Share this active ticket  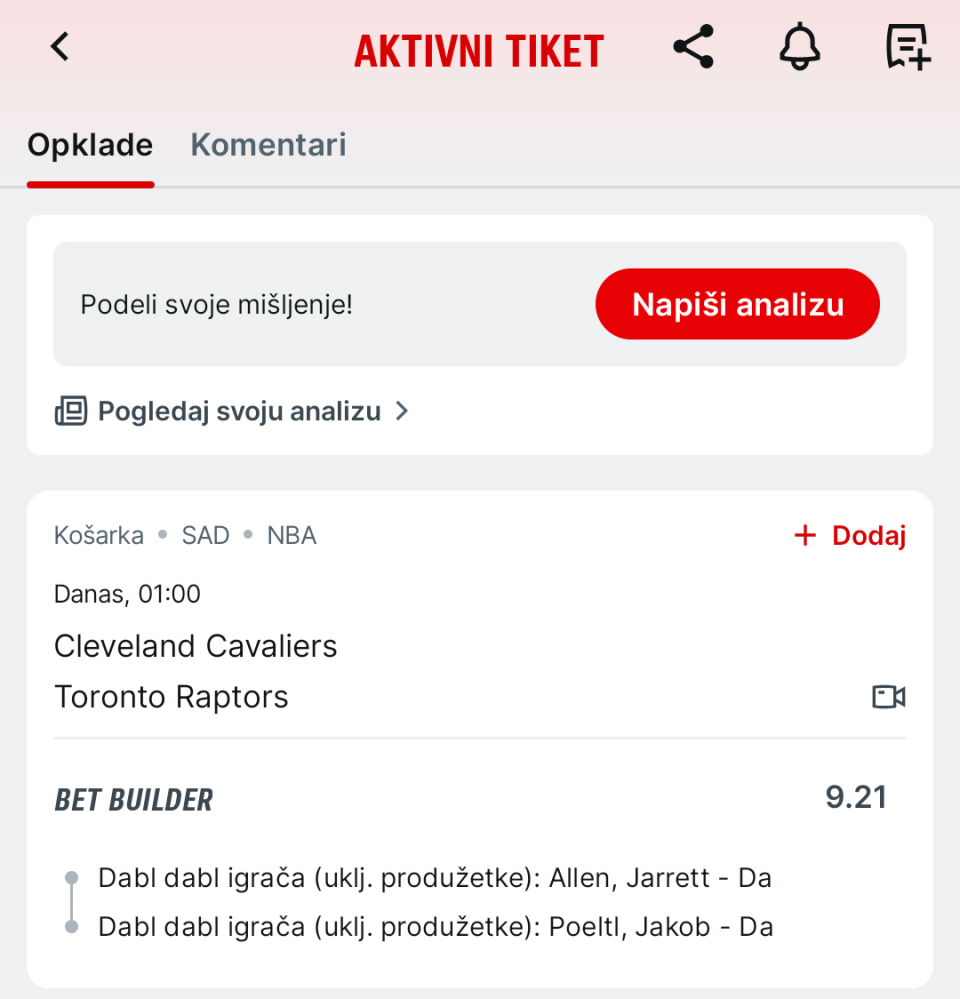tap(693, 47)
